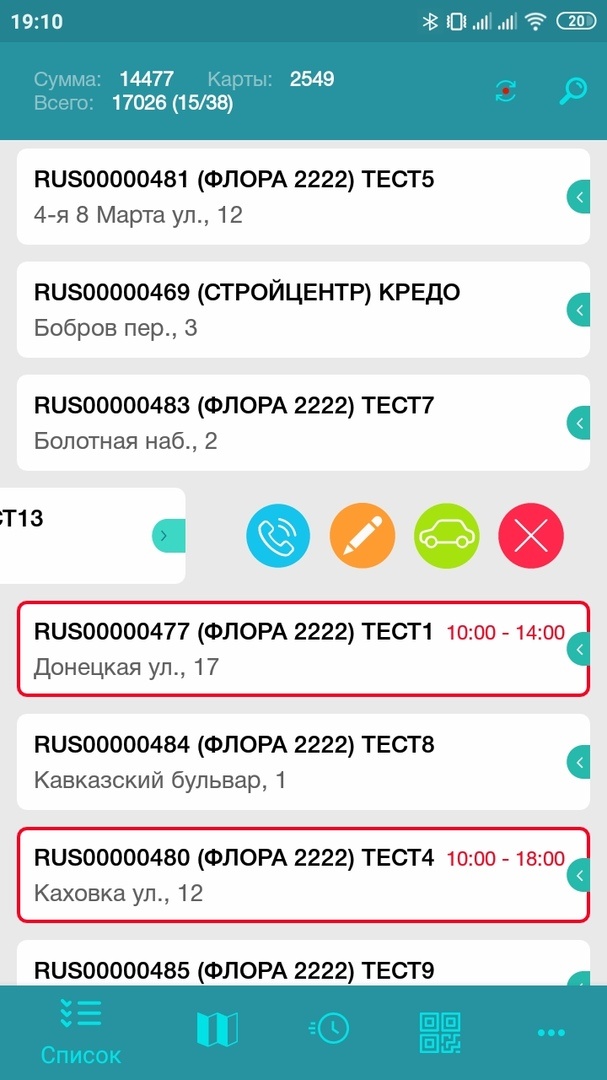The width and height of the screenshot is (607, 1080).
Task: Expand the actions arrow on RUS00000484 row
Action: point(579,762)
